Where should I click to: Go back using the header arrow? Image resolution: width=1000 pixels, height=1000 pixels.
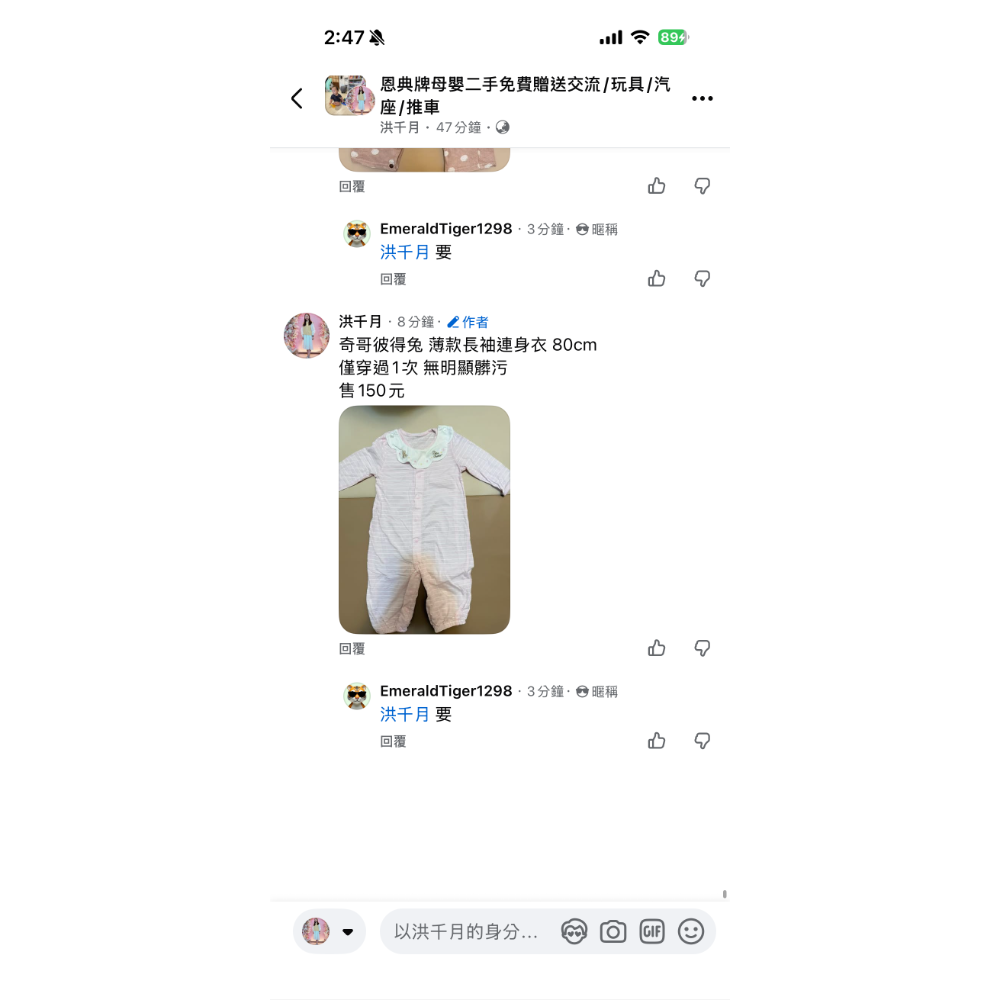click(x=296, y=98)
